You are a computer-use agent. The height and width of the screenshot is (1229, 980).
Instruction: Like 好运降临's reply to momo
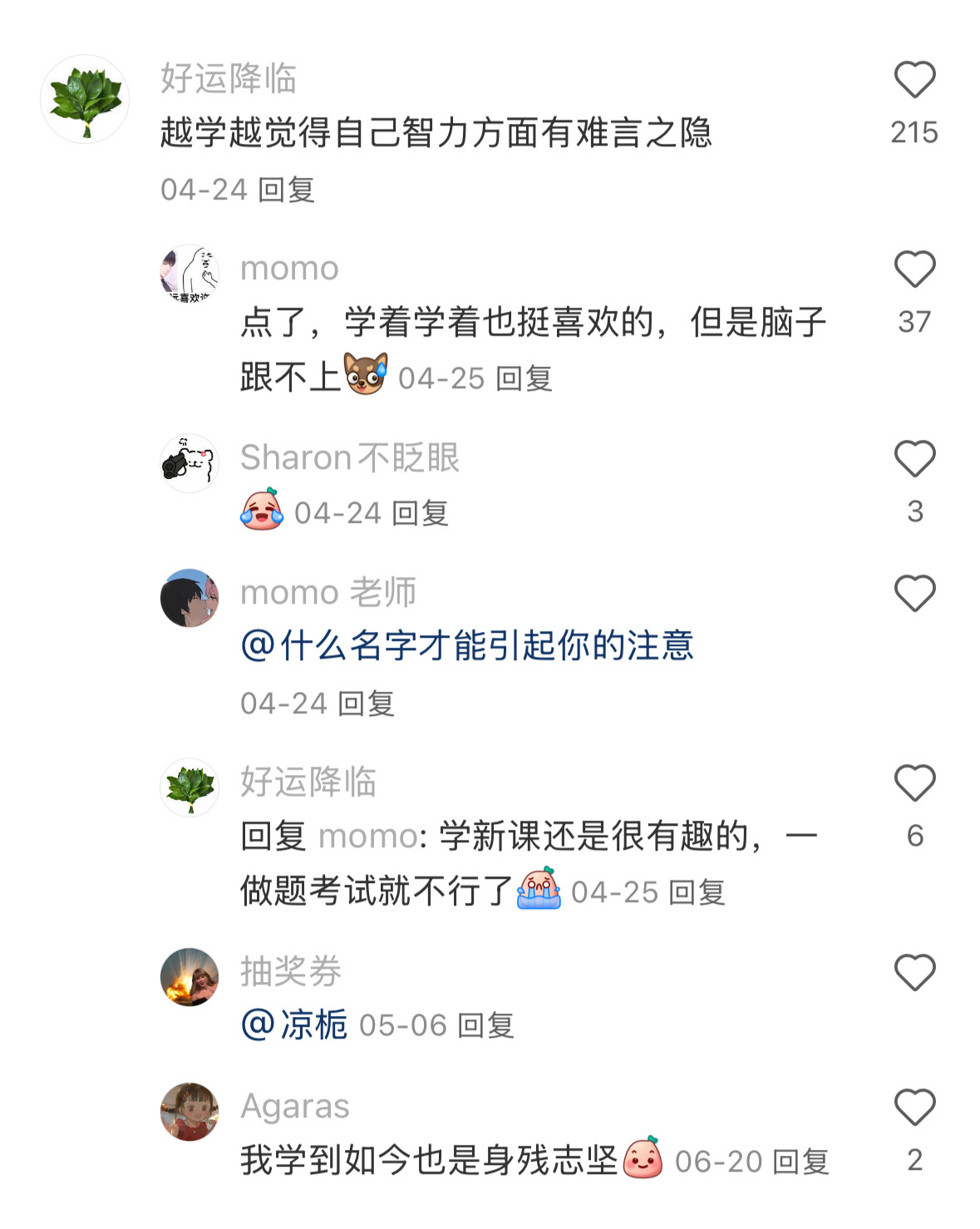click(x=914, y=782)
